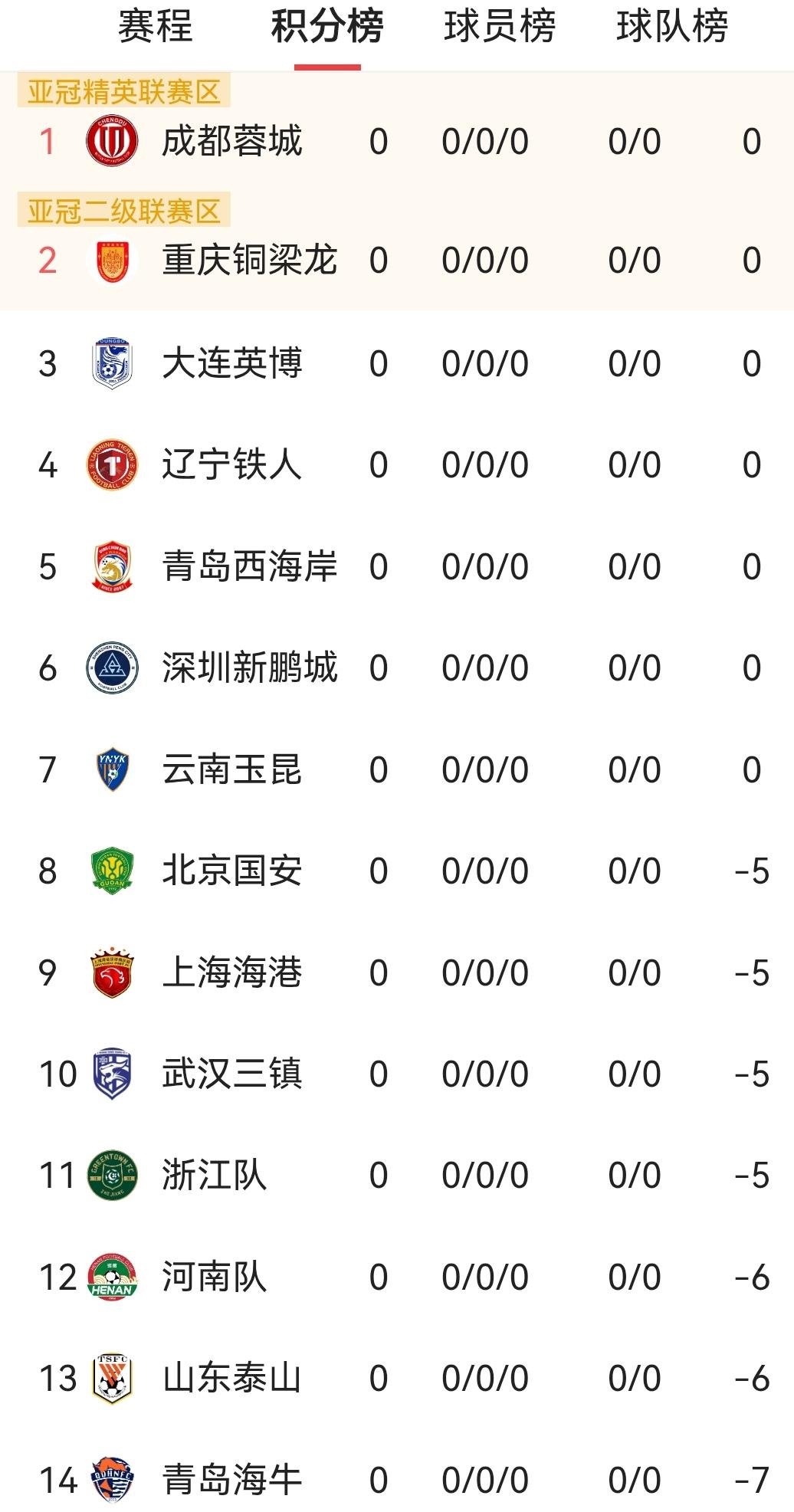Open the 北京国安 team page
Image resolution: width=794 pixels, height=1512 pixels.
click(232, 871)
